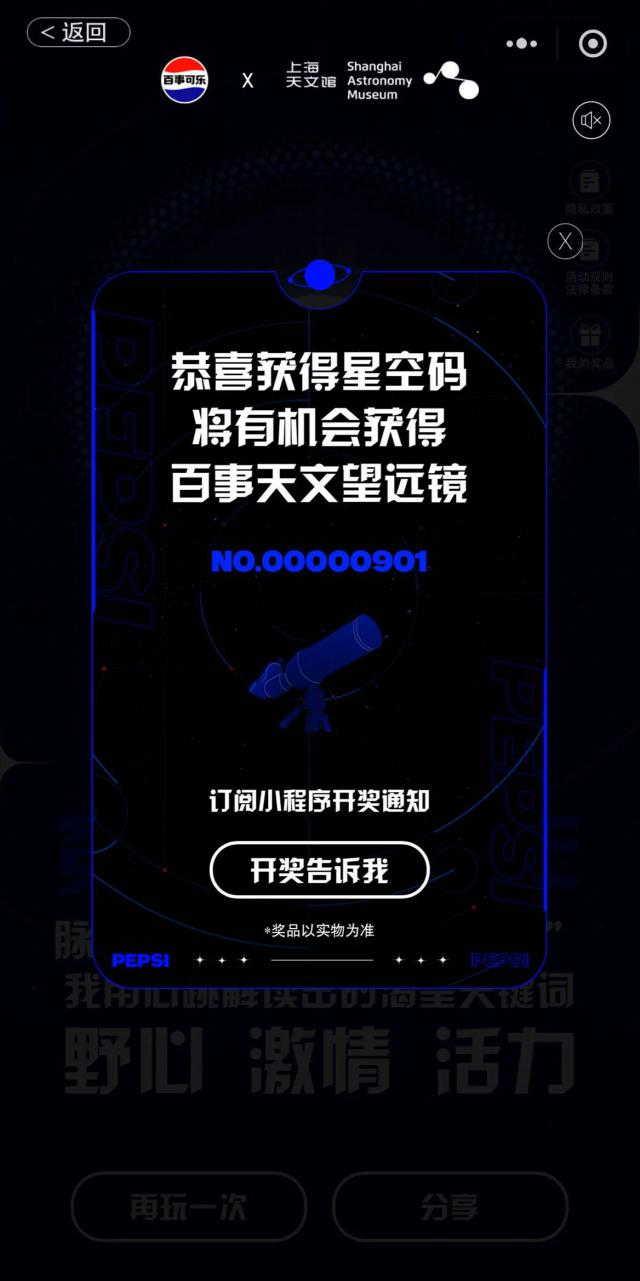
Task: Toggle the sound mute icon
Action: (591, 121)
